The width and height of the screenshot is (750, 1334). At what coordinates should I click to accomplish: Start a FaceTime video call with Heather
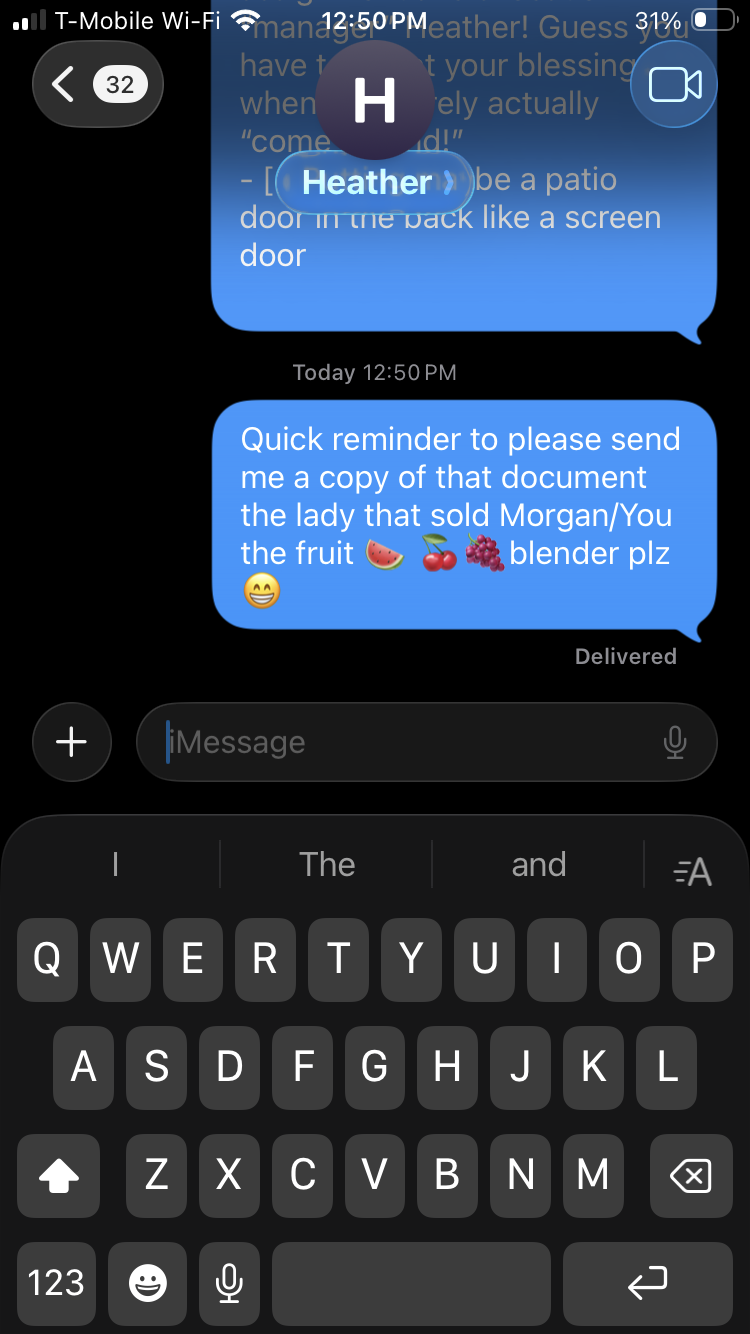click(x=674, y=85)
